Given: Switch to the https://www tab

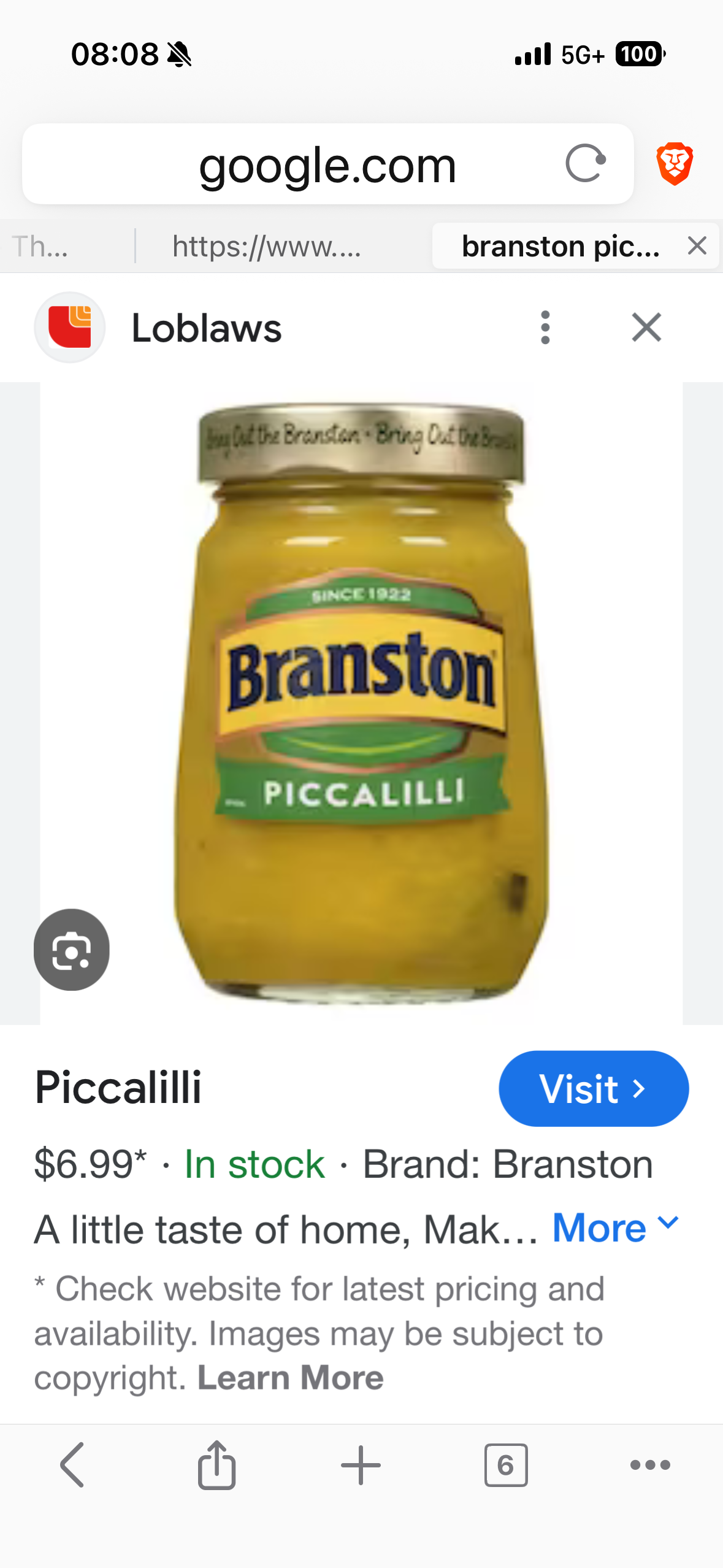Looking at the screenshot, I should coord(267,247).
